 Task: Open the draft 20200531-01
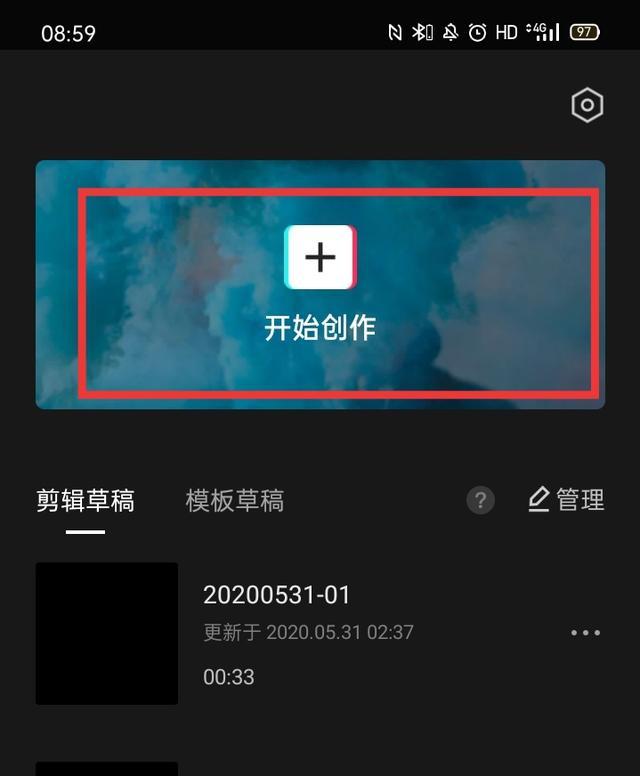point(277,596)
